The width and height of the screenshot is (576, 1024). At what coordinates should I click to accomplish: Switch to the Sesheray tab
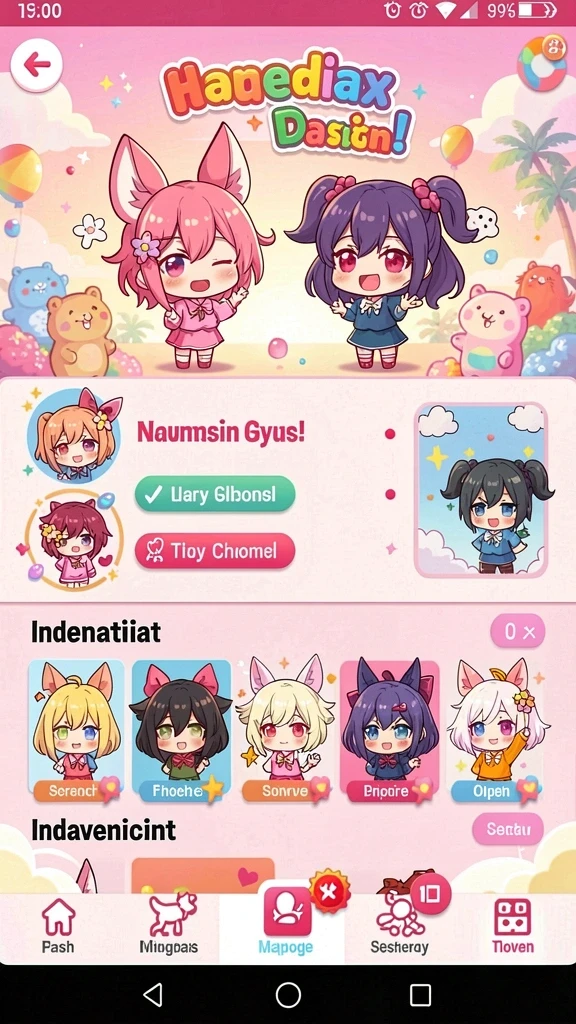tap(399, 925)
